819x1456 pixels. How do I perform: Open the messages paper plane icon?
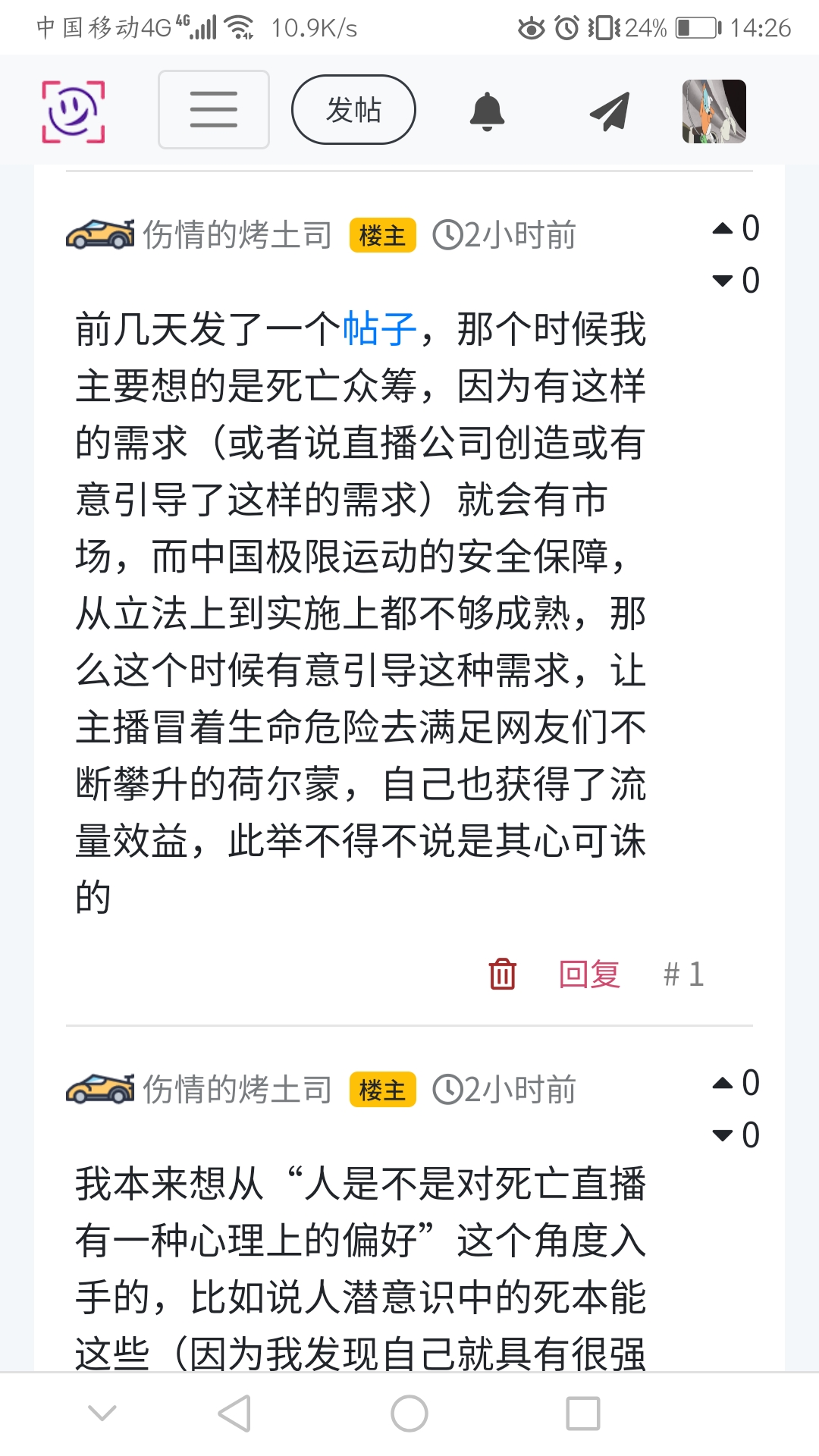[610, 111]
